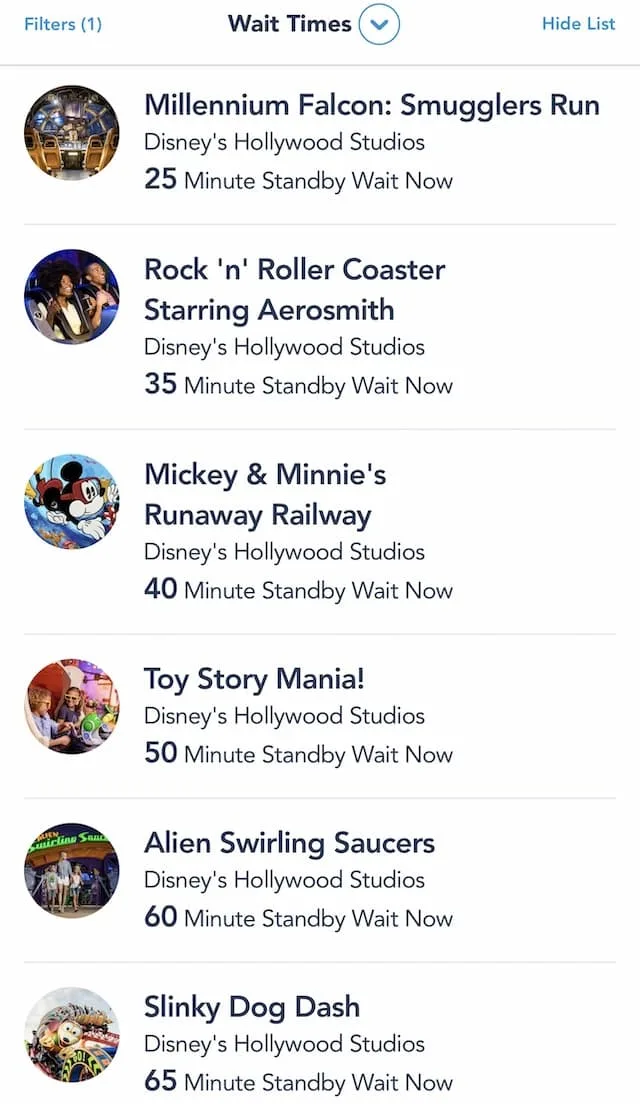View Mickey & Minnie's Runaway Railway
The height and width of the screenshot is (1104, 640).
[x=320, y=532]
